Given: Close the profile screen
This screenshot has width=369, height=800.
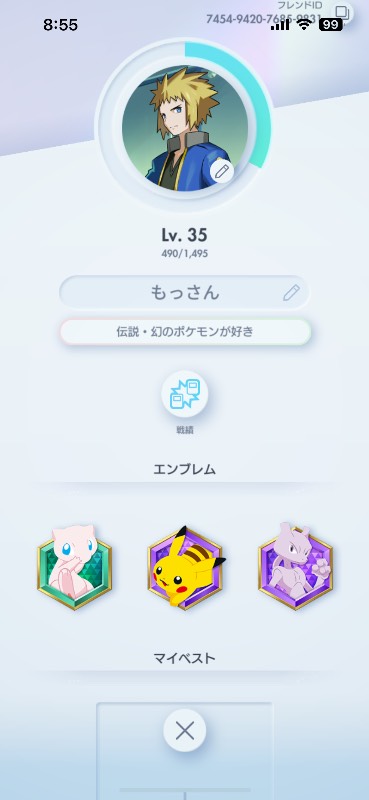Looking at the screenshot, I should (x=185, y=731).
